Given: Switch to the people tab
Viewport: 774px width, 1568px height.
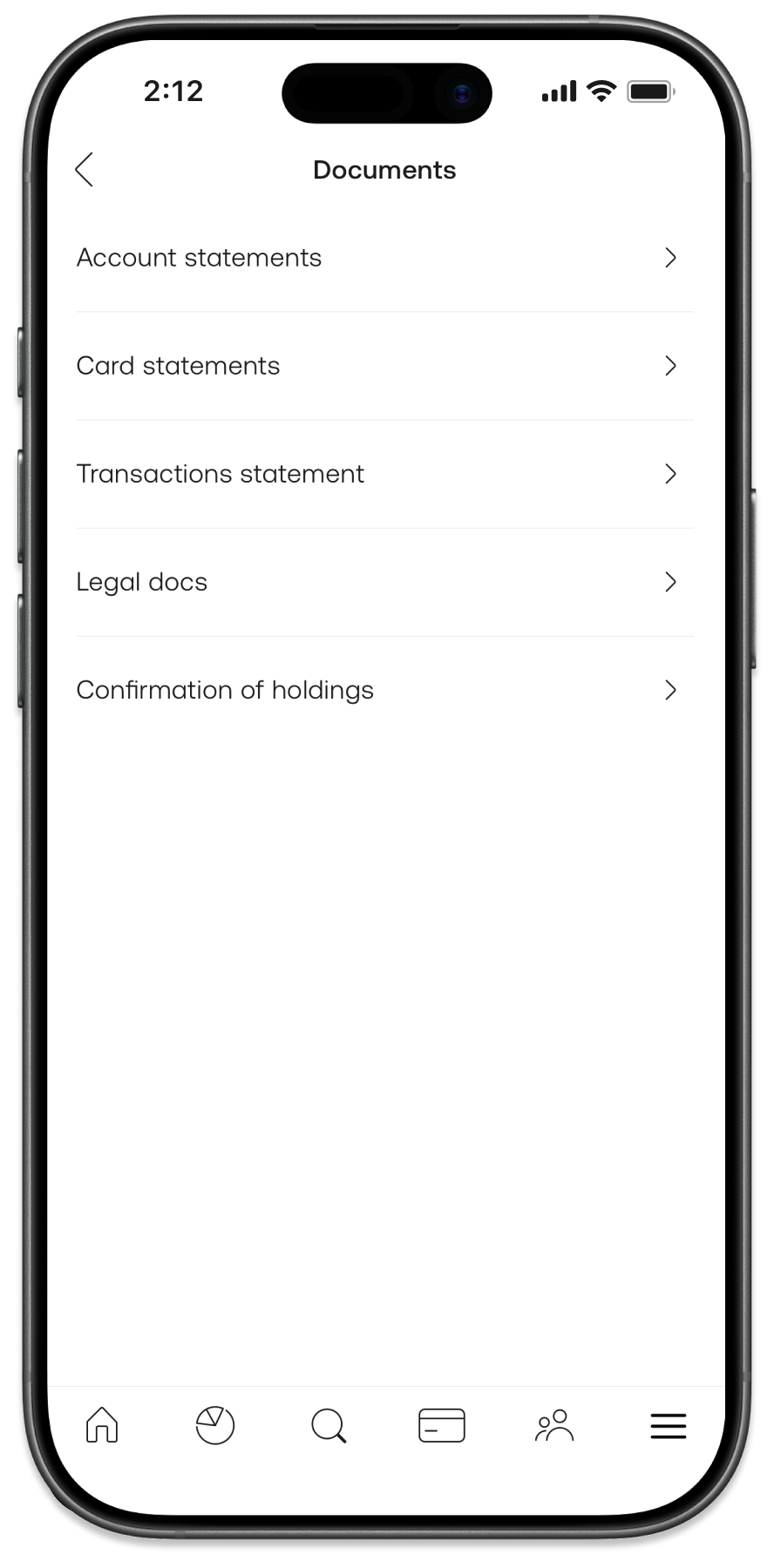Looking at the screenshot, I should 554,1426.
